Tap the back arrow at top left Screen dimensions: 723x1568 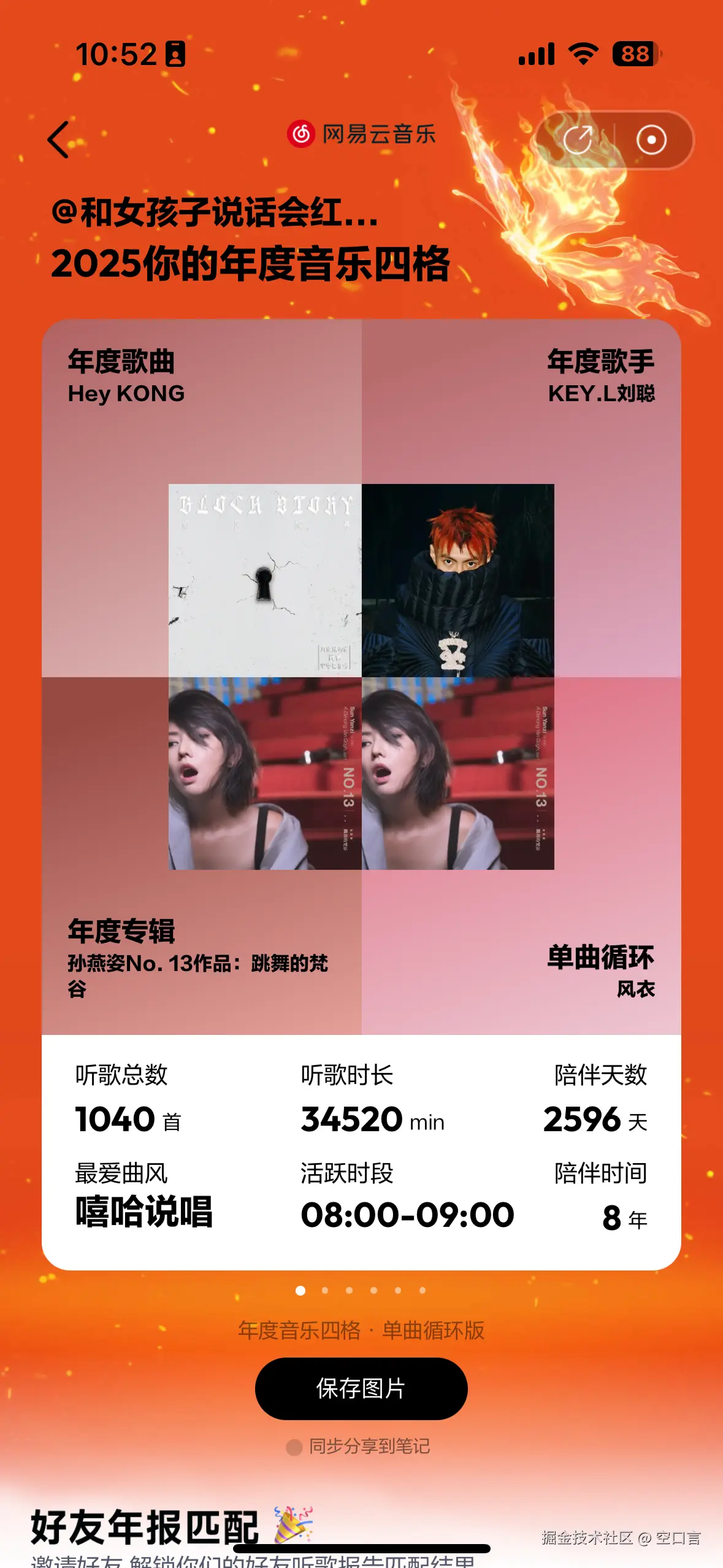click(58, 140)
